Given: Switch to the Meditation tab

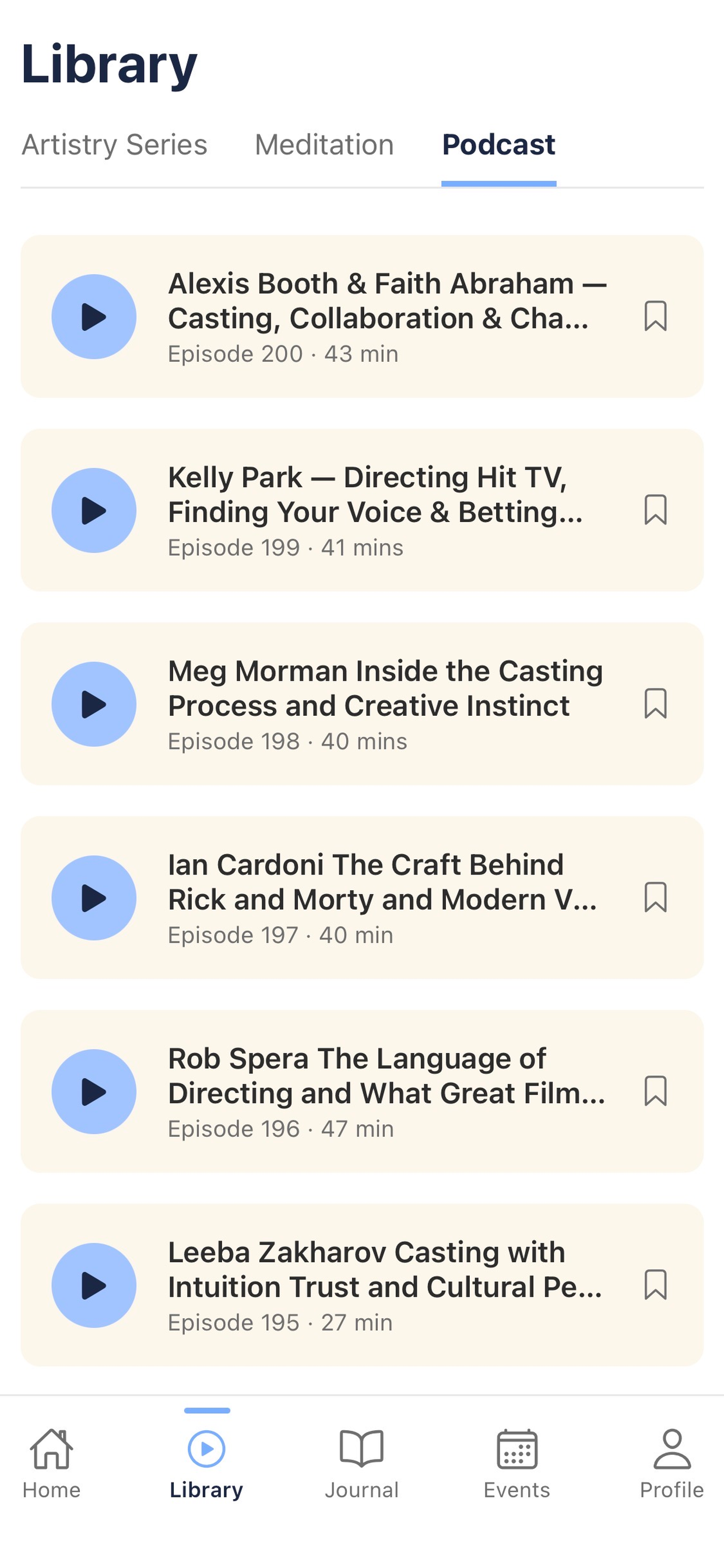Looking at the screenshot, I should point(324,145).
